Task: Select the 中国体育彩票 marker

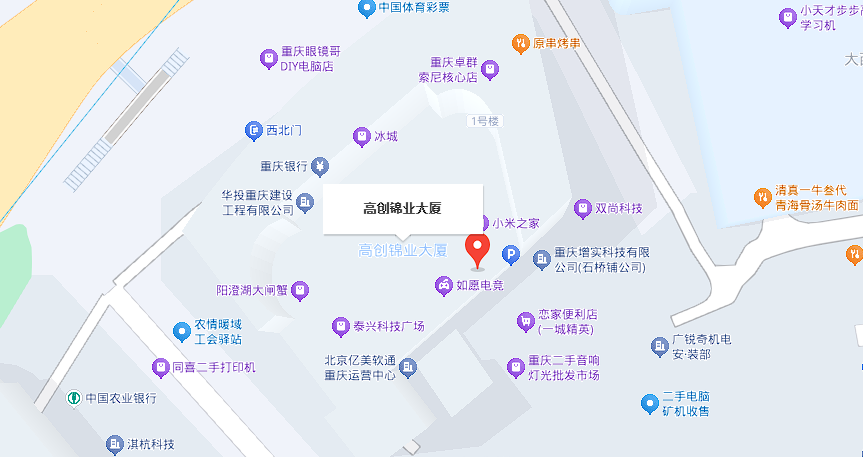Action: (366, 8)
